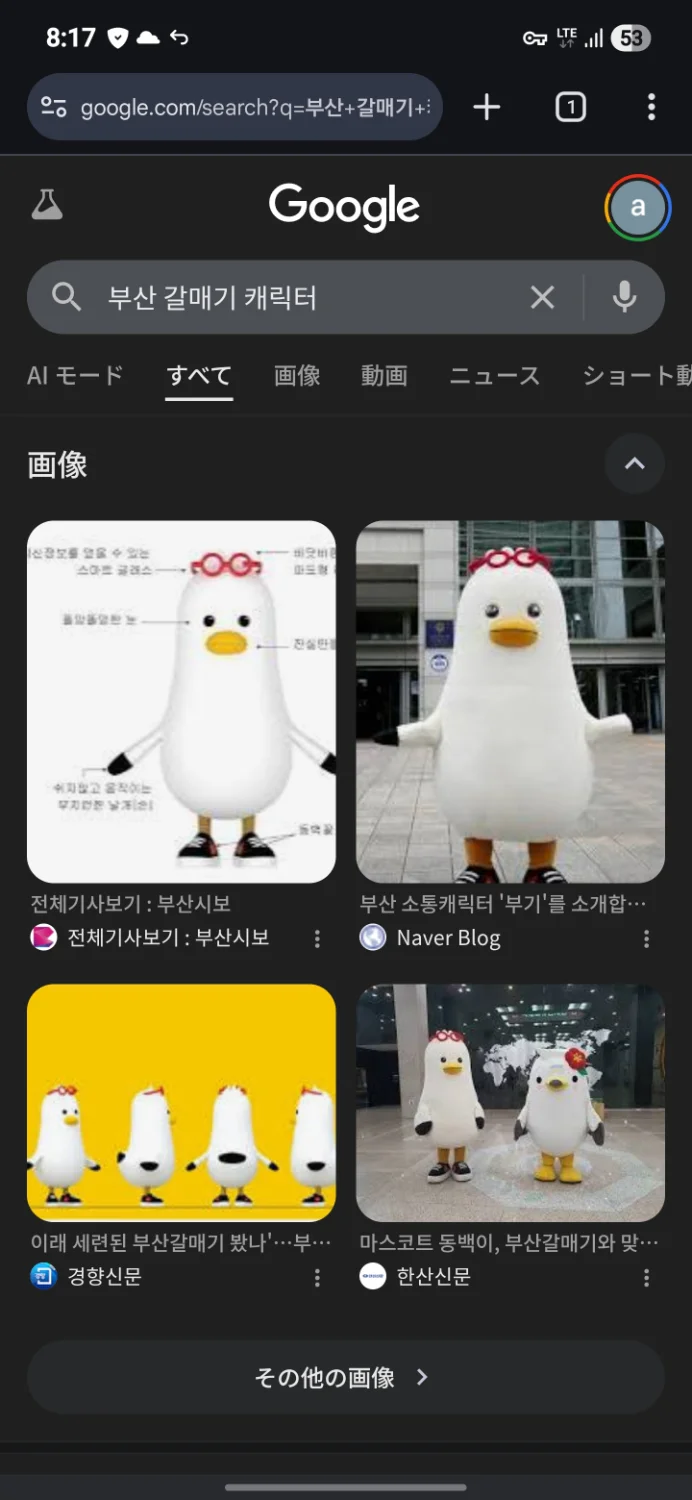Switch to the 動画 tab
Screen dimensions: 692x1500
tap(384, 376)
